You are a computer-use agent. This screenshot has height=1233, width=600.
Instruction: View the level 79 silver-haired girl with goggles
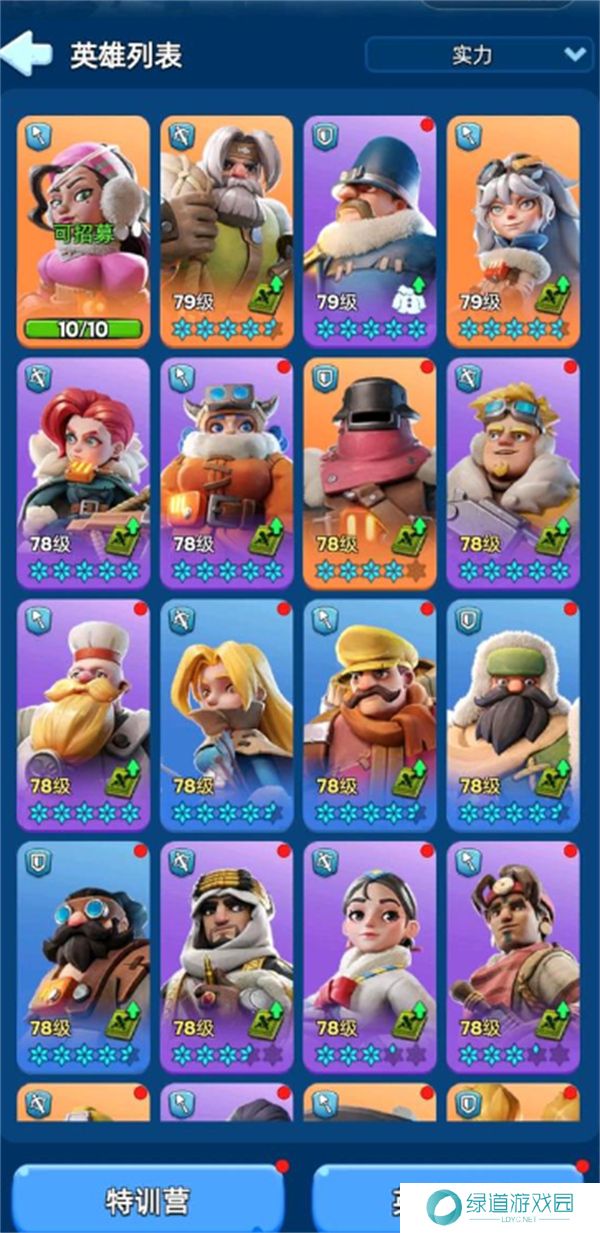[512, 230]
